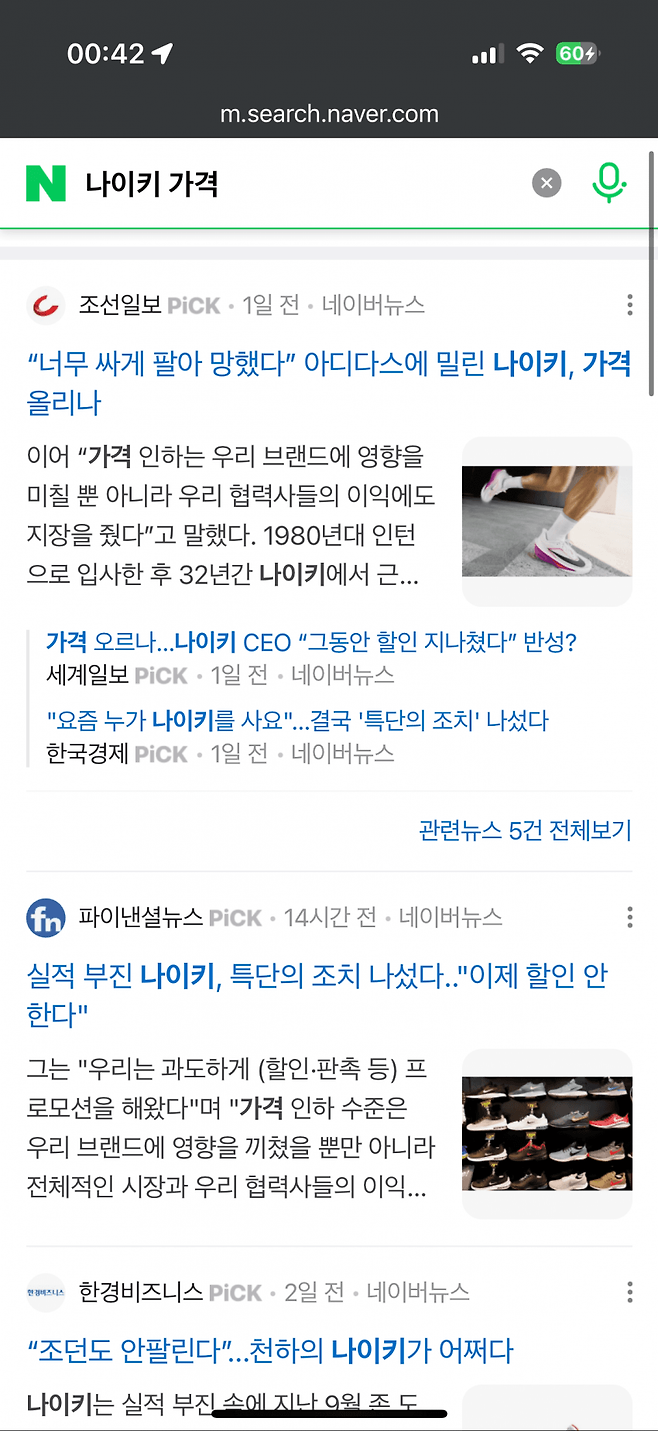Start voice search with the microphone
Viewport: 658px width, 1431px height.
click(x=608, y=183)
